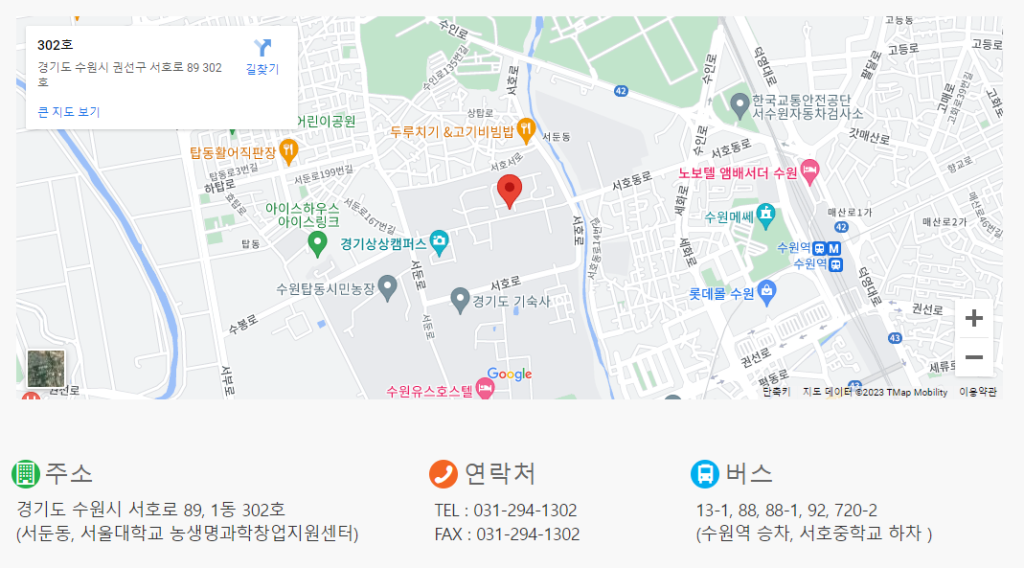Zoom out the map with minus
This screenshot has width=1024, height=568.
974,357
